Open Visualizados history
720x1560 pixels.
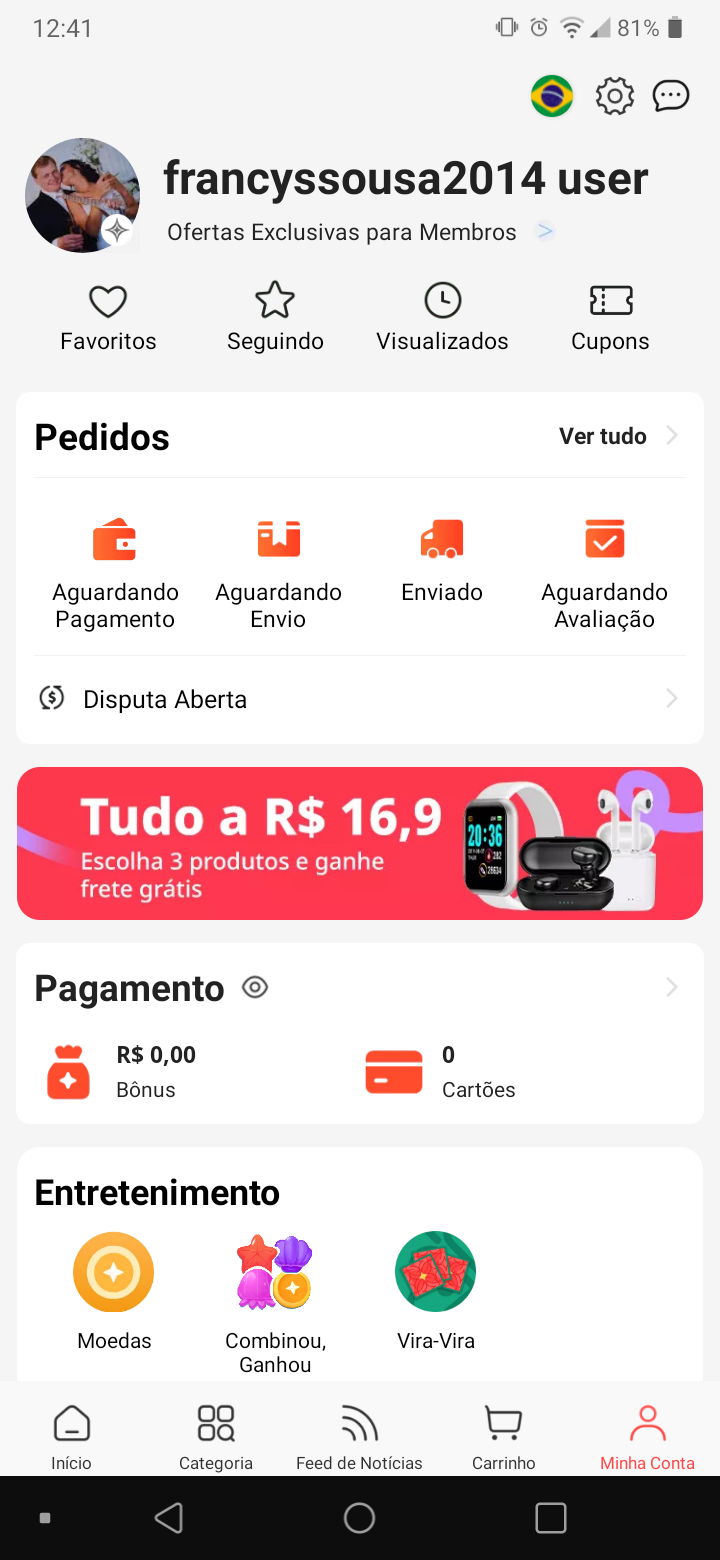coord(442,318)
